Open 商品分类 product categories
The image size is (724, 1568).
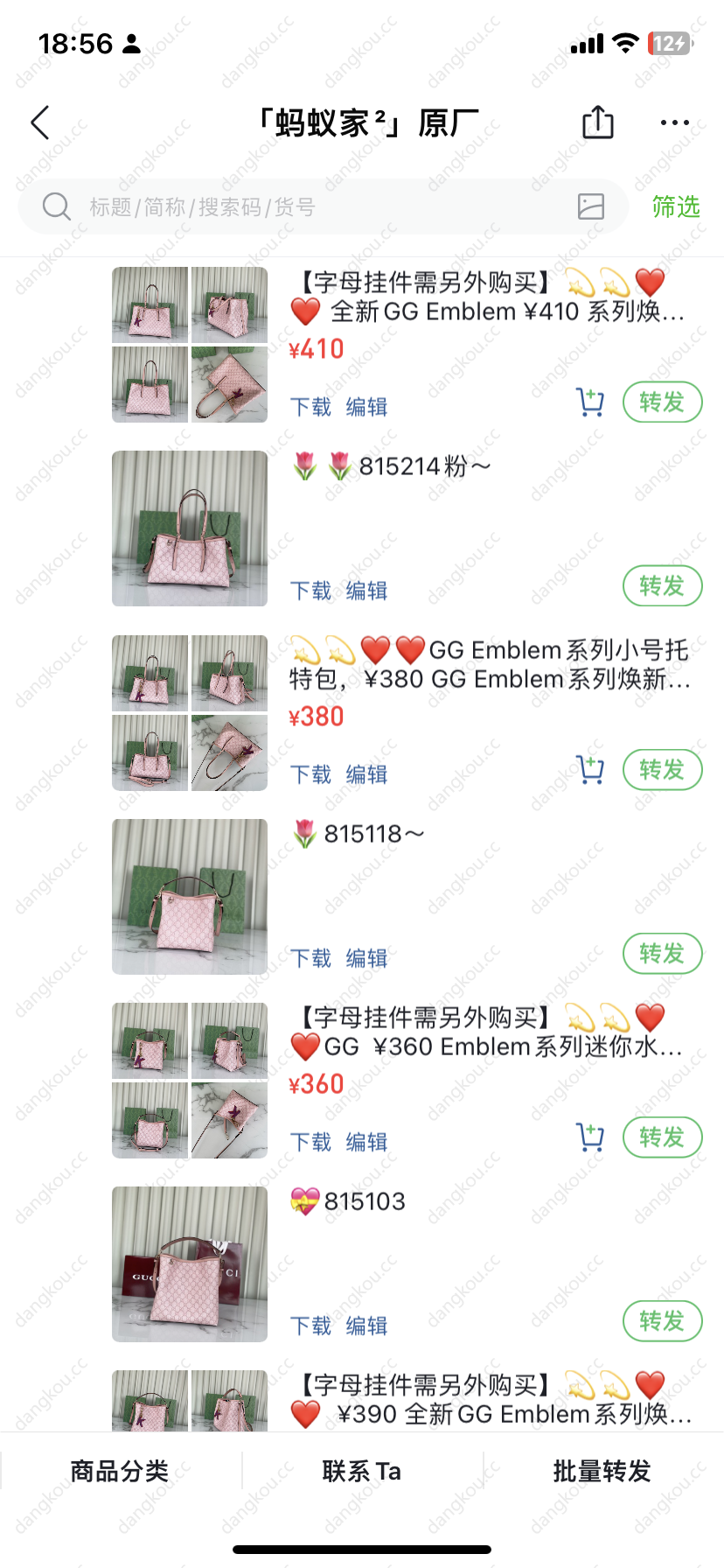[x=120, y=1471]
